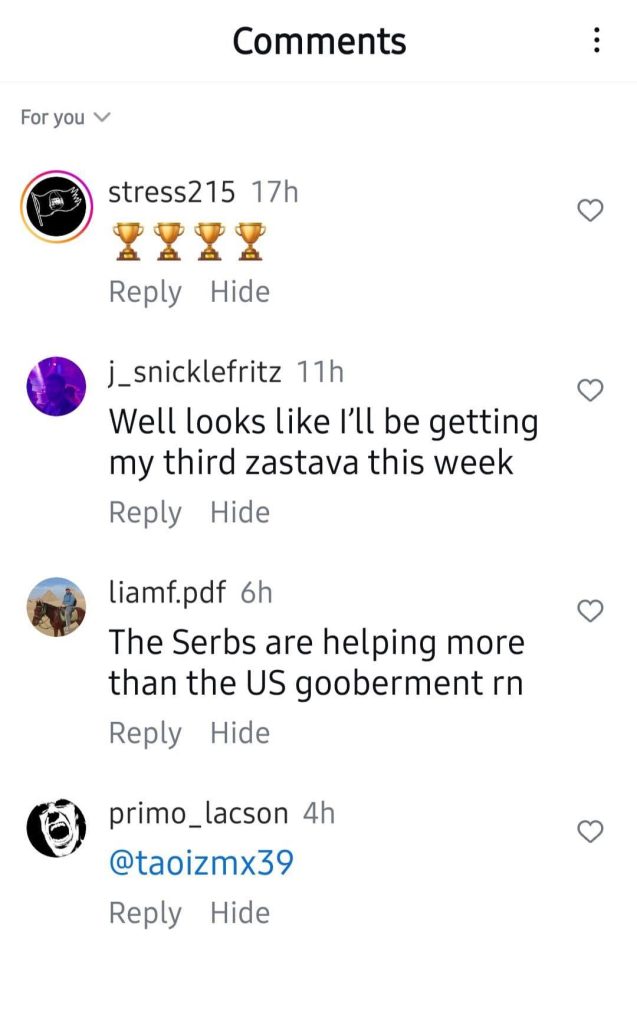Screen dimensions: 637x1024
Task: View liamf.pdf's profile avatar
Action: (x=57, y=606)
